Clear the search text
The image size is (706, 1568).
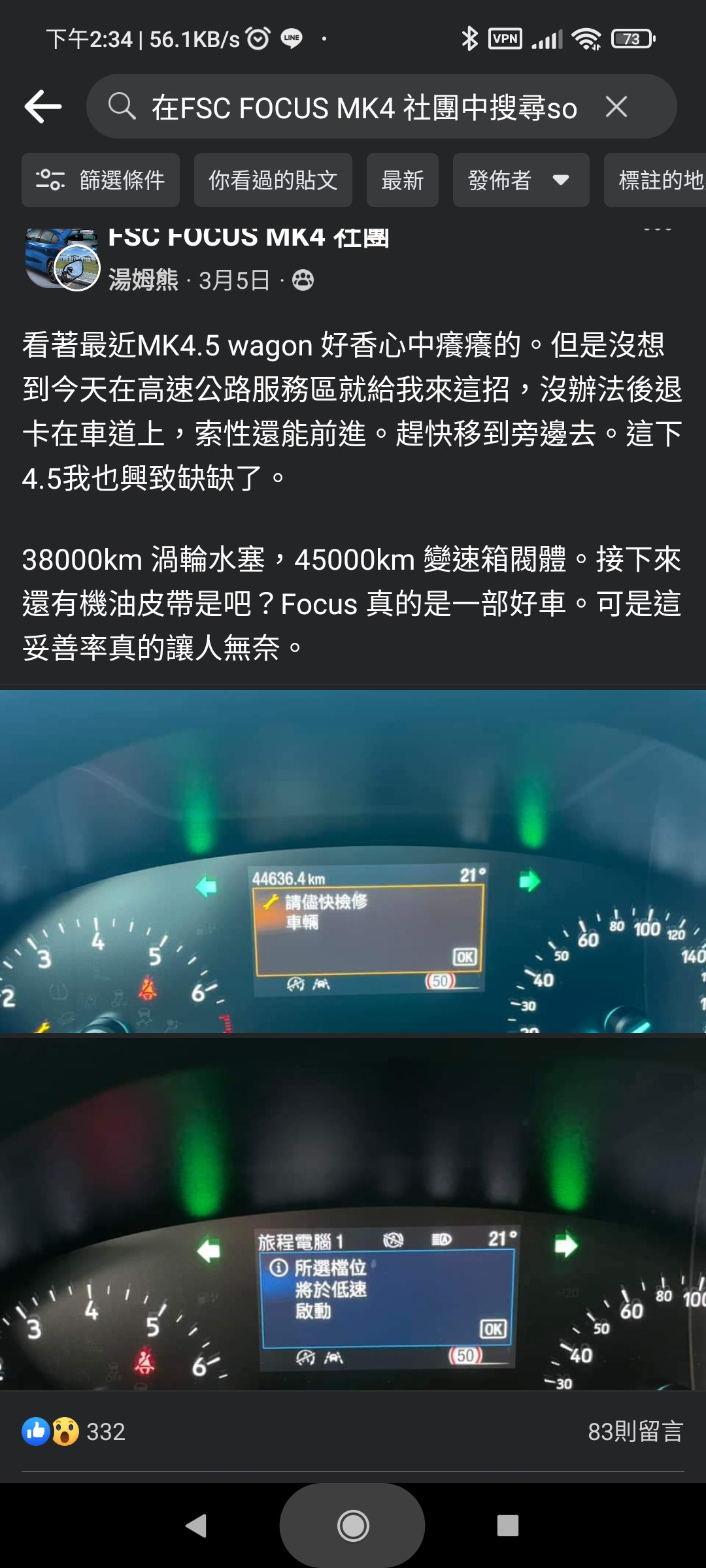click(x=616, y=106)
